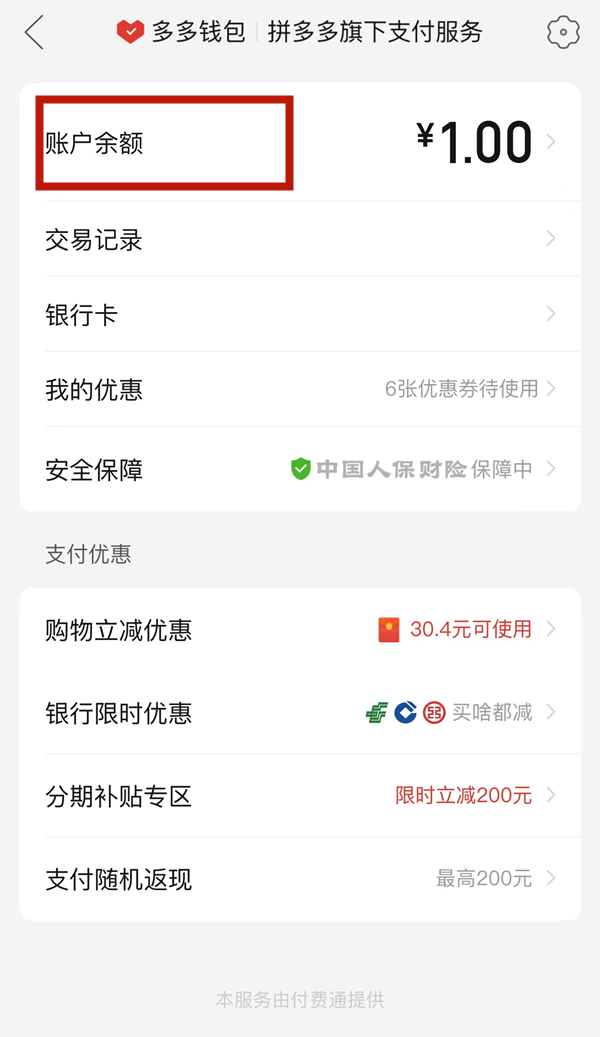
Task: Open 购物立减优惠 offer
Action: [x=300, y=630]
